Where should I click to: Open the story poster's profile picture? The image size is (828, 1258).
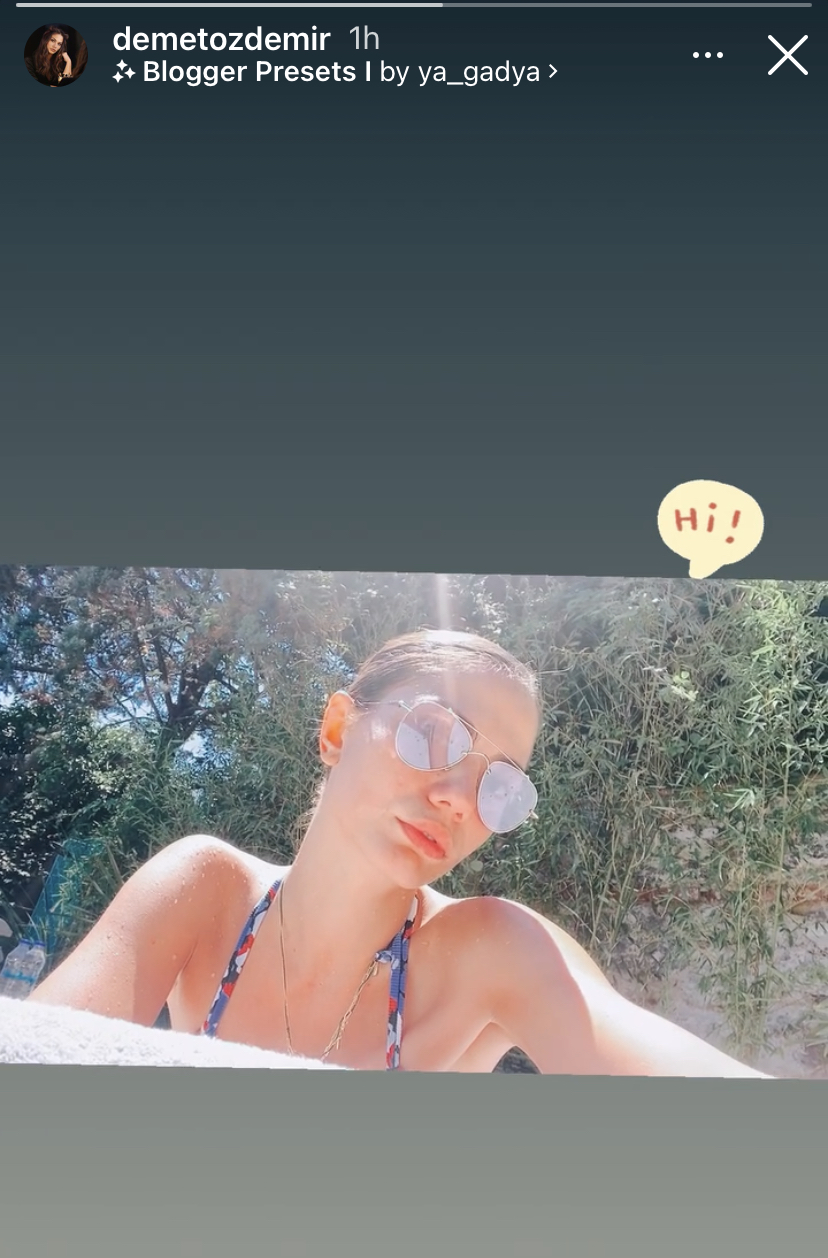[x=56, y=56]
